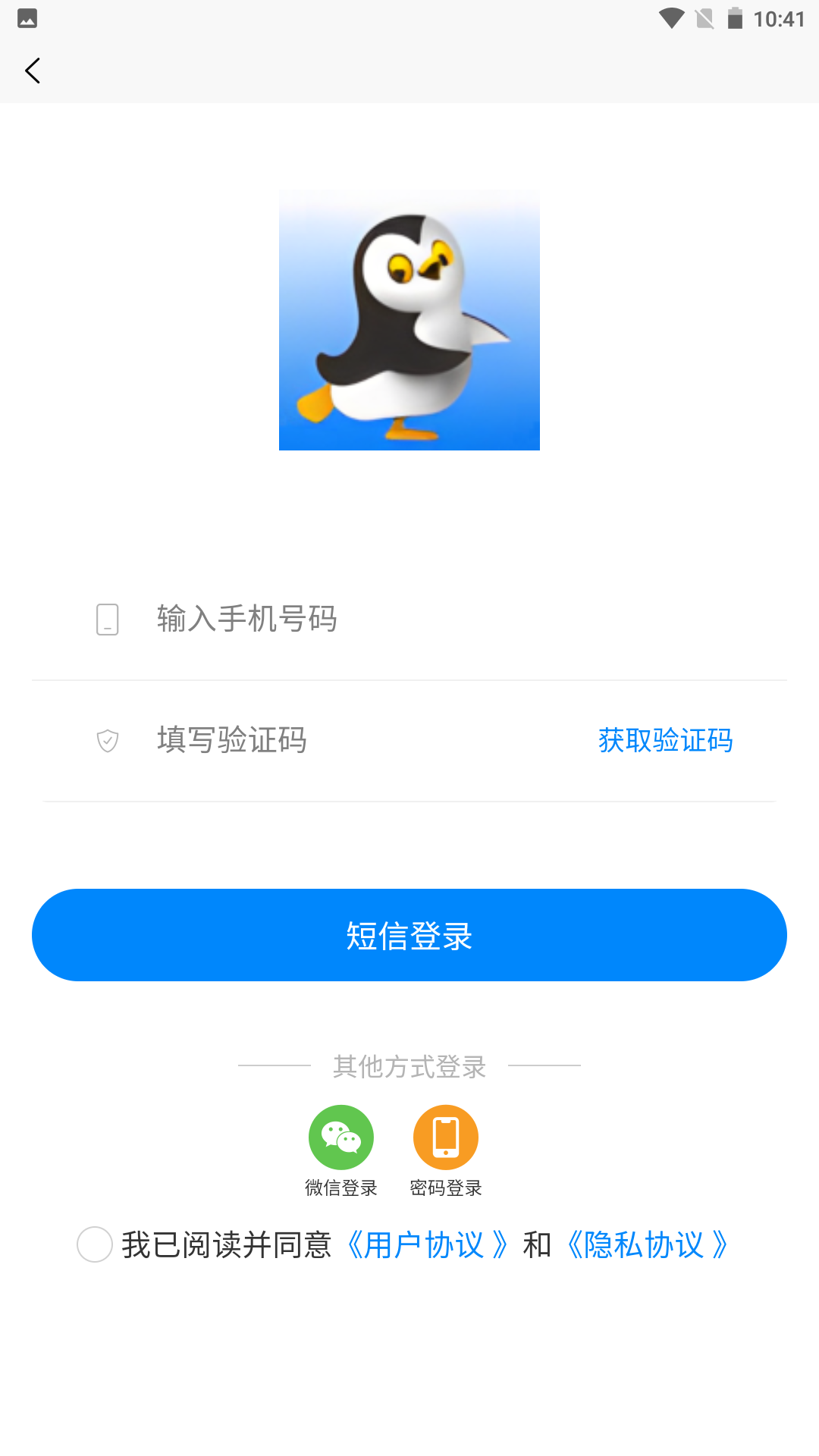Tap the orange password login icon
This screenshot has height=1456, width=819.
[446, 1137]
